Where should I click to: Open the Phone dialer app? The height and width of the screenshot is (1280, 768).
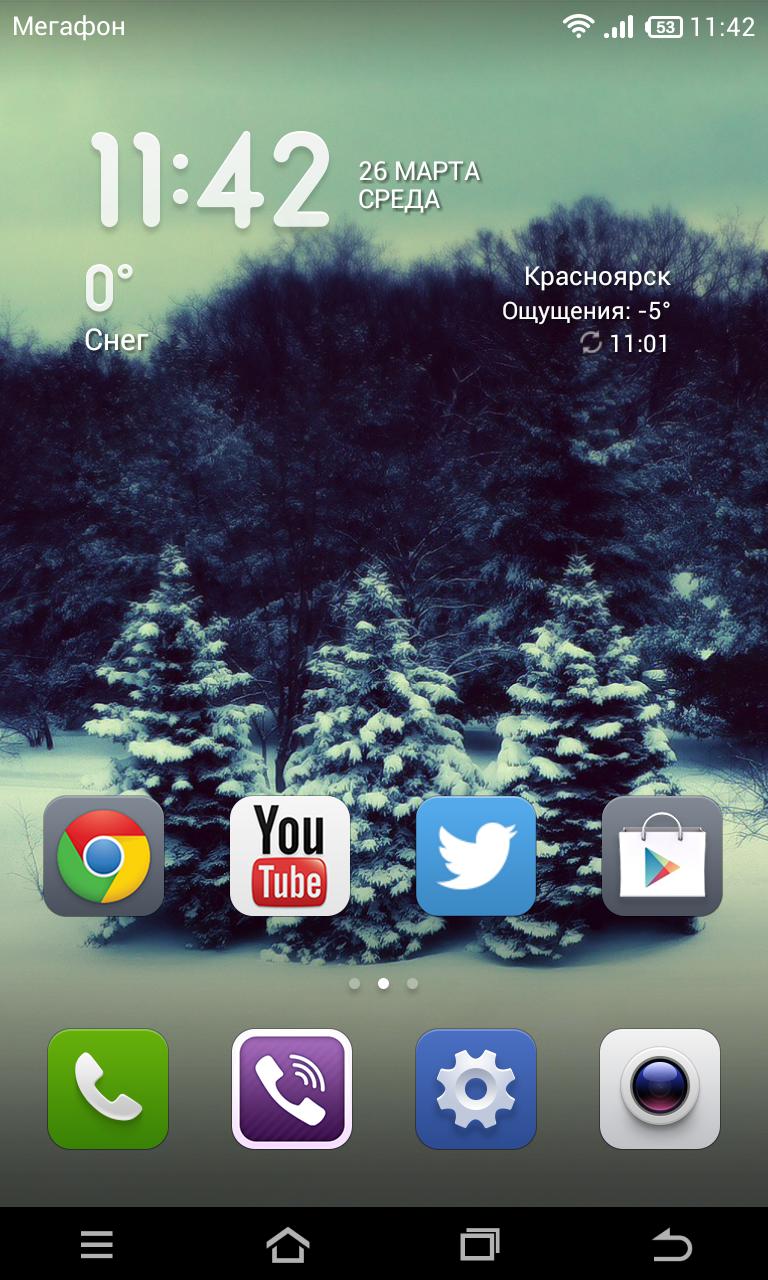tap(108, 1089)
